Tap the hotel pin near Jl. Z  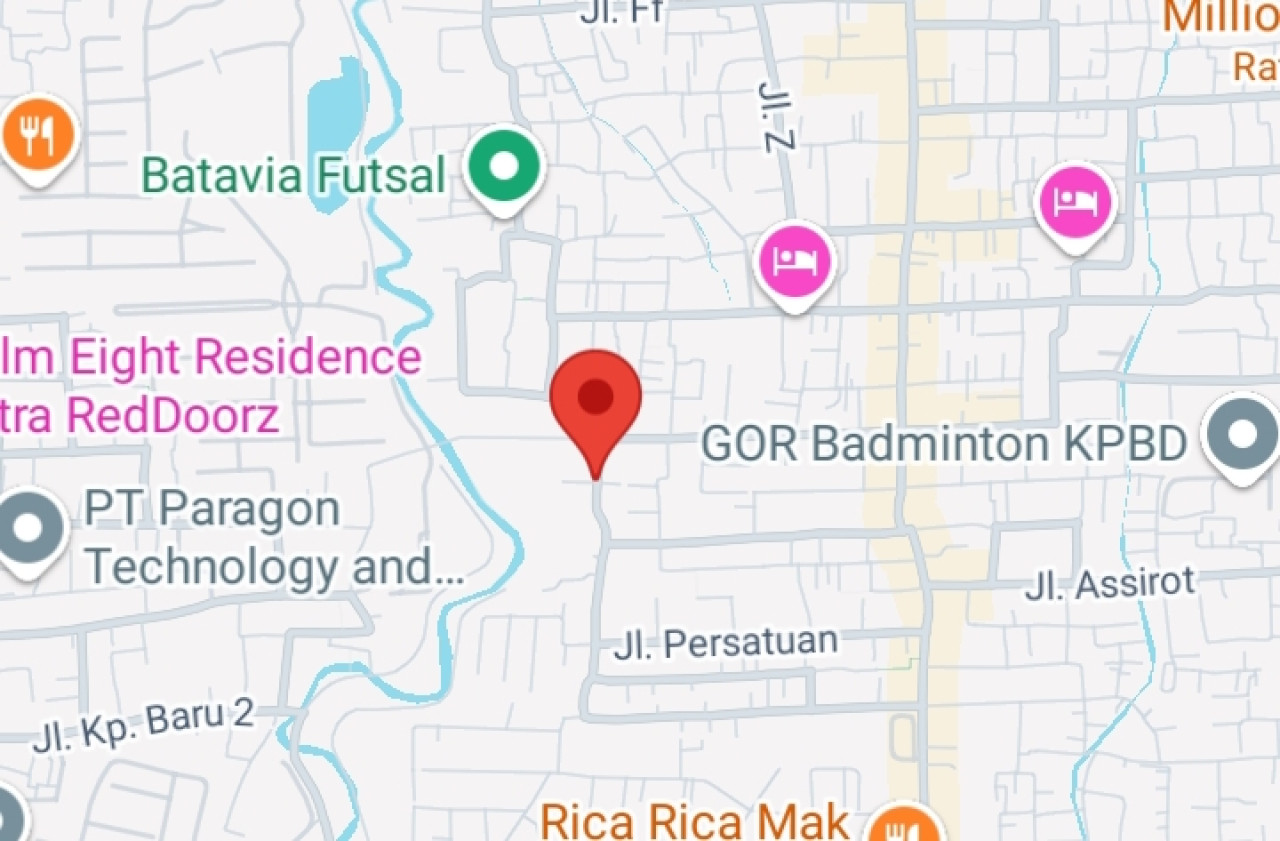click(795, 261)
